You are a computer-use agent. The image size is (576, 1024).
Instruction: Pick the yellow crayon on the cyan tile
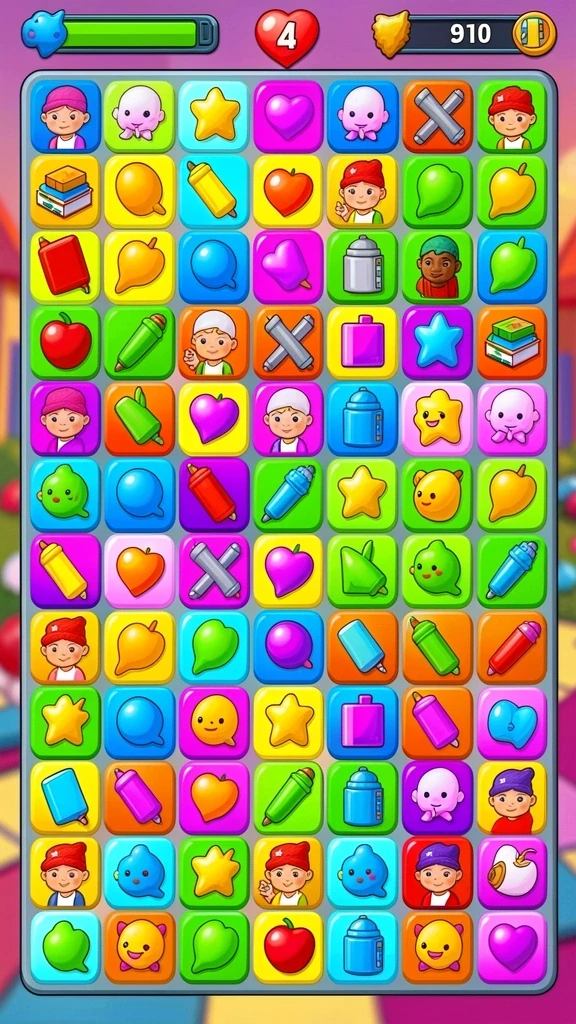pyautogui.click(x=214, y=191)
